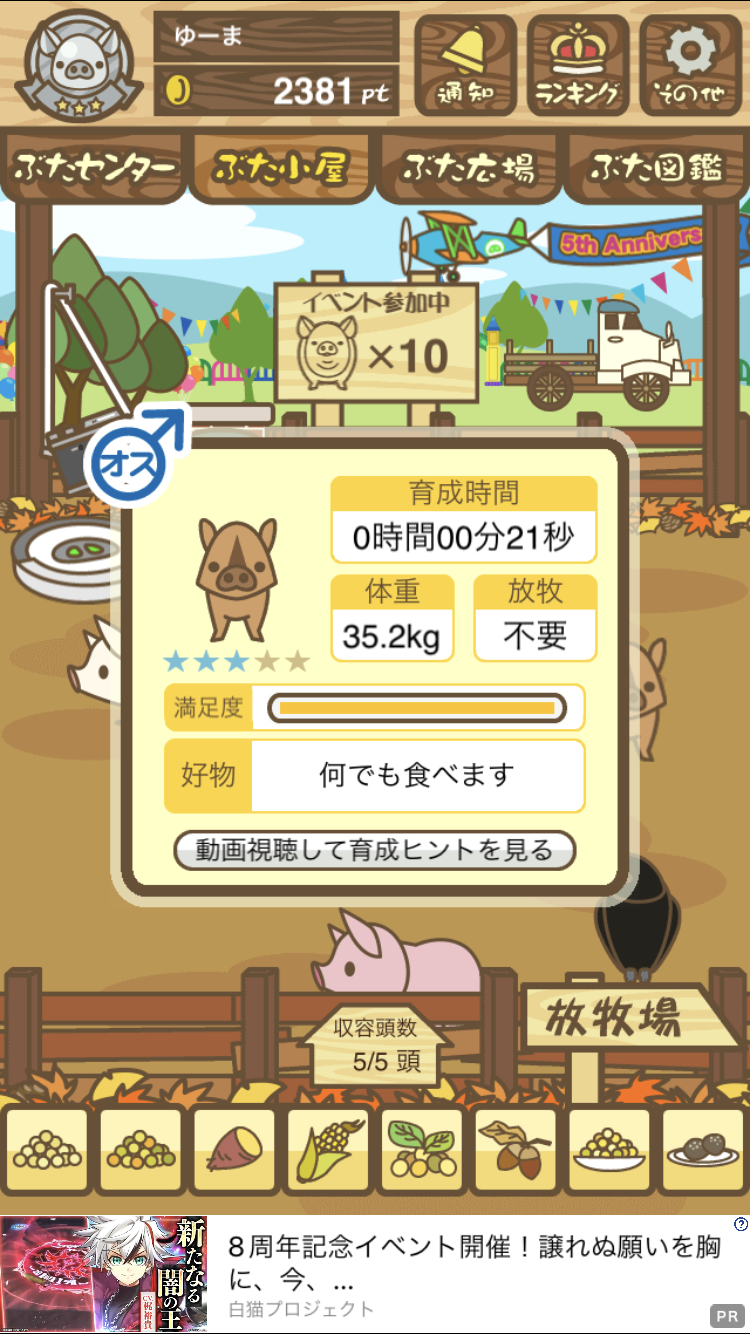The image size is (750, 1334).
Task: Switch to the ぶたセンター tab
Action: (95, 167)
